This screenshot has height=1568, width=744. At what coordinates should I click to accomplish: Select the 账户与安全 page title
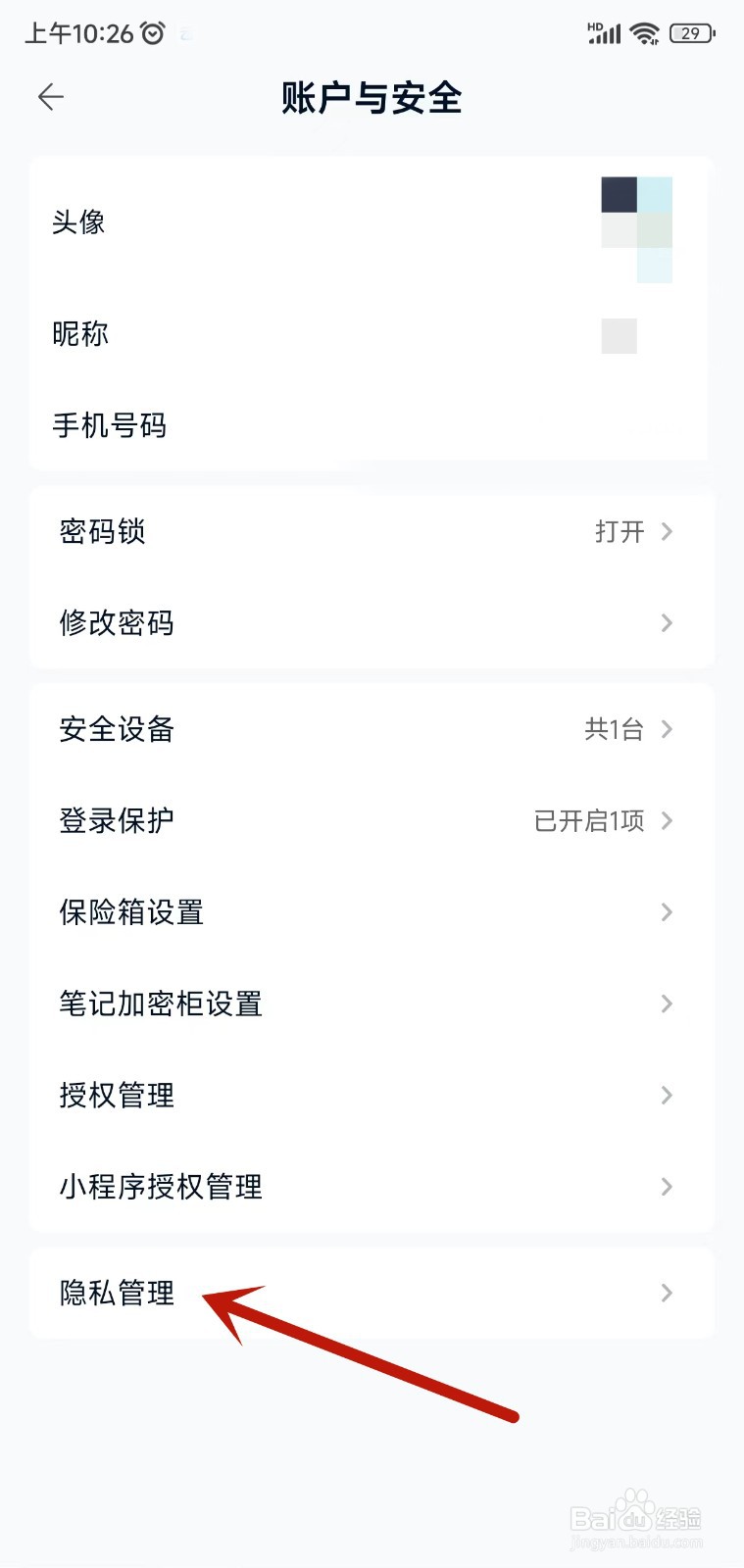pyautogui.click(x=372, y=99)
